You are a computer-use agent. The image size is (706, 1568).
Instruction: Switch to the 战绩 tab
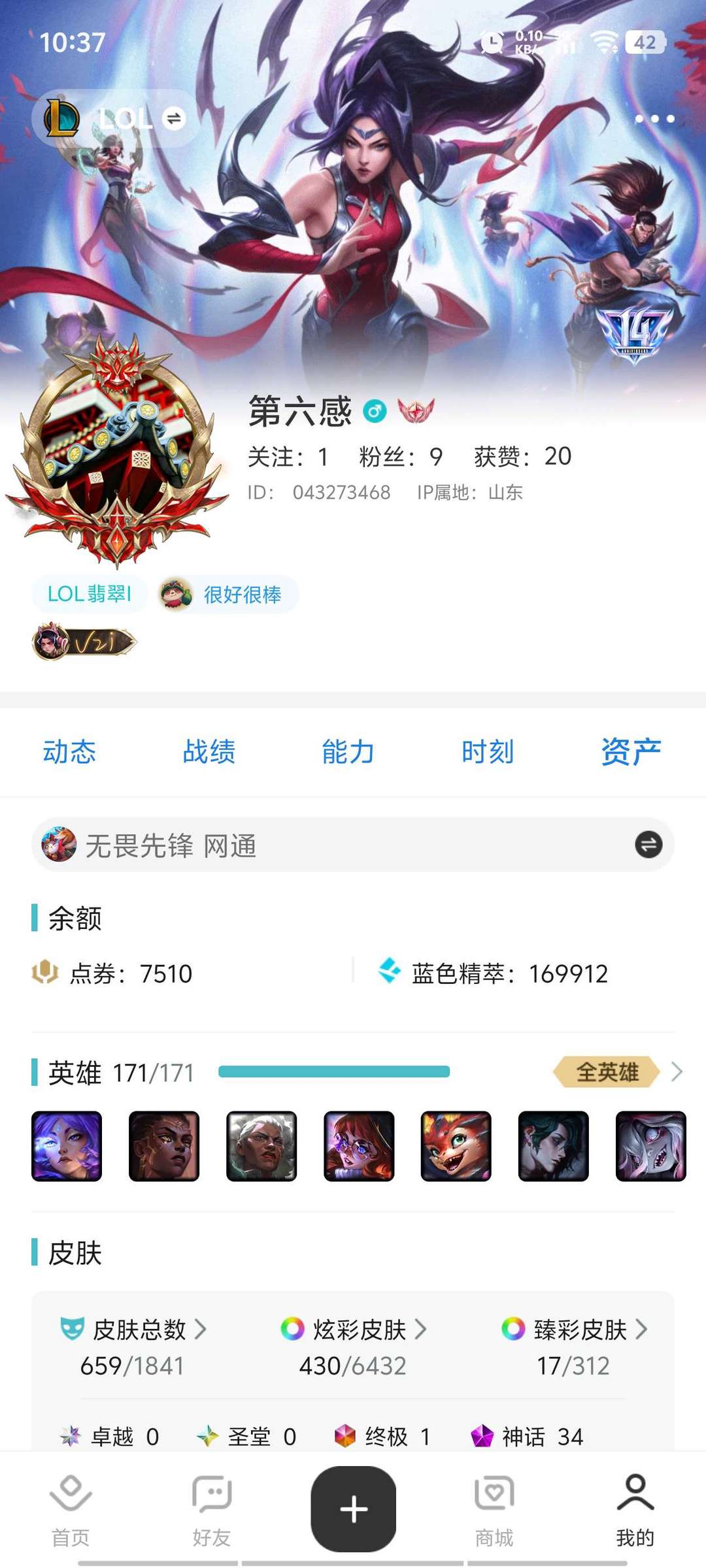point(209,752)
